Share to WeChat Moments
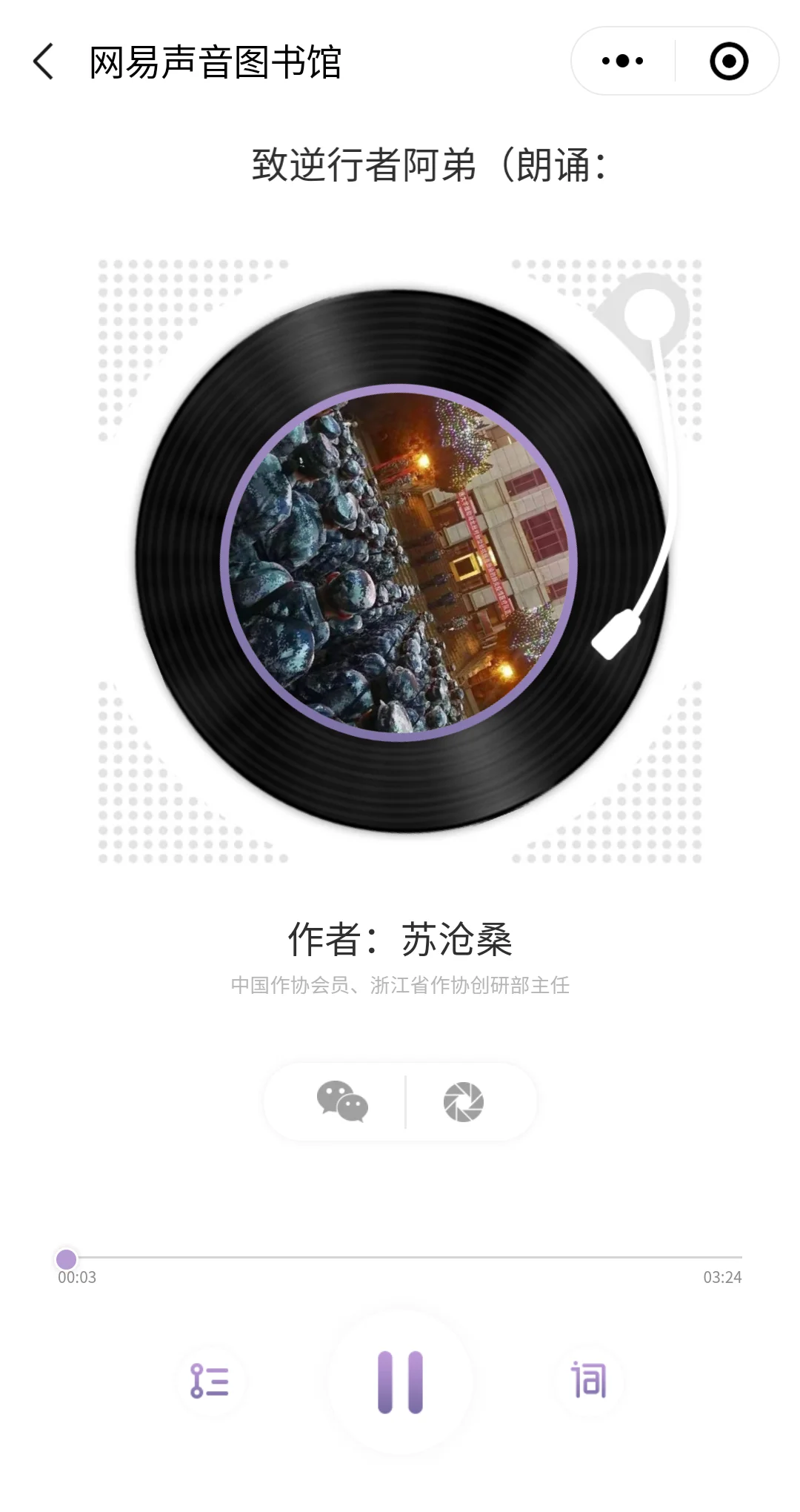 [x=464, y=1102]
